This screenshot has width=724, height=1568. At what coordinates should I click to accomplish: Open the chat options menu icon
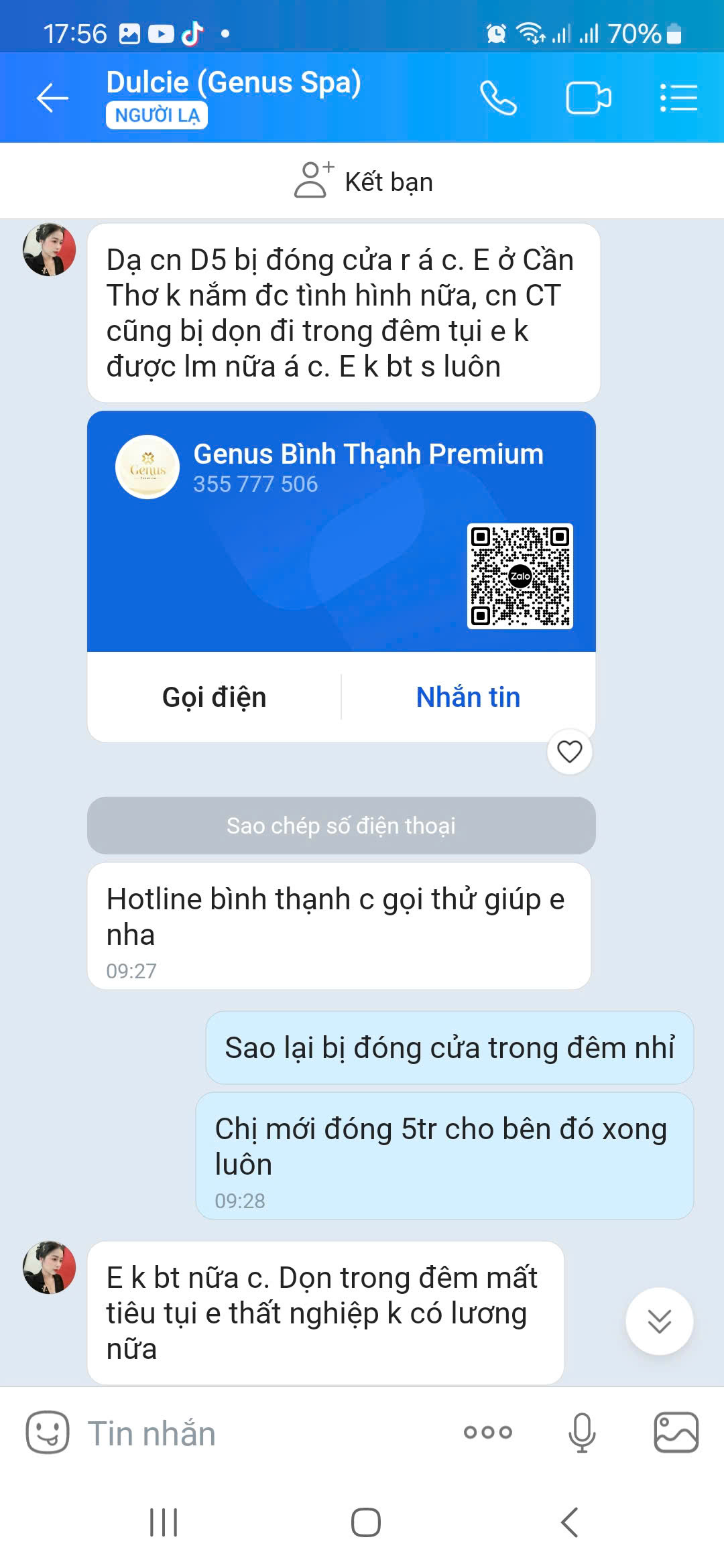(678, 99)
